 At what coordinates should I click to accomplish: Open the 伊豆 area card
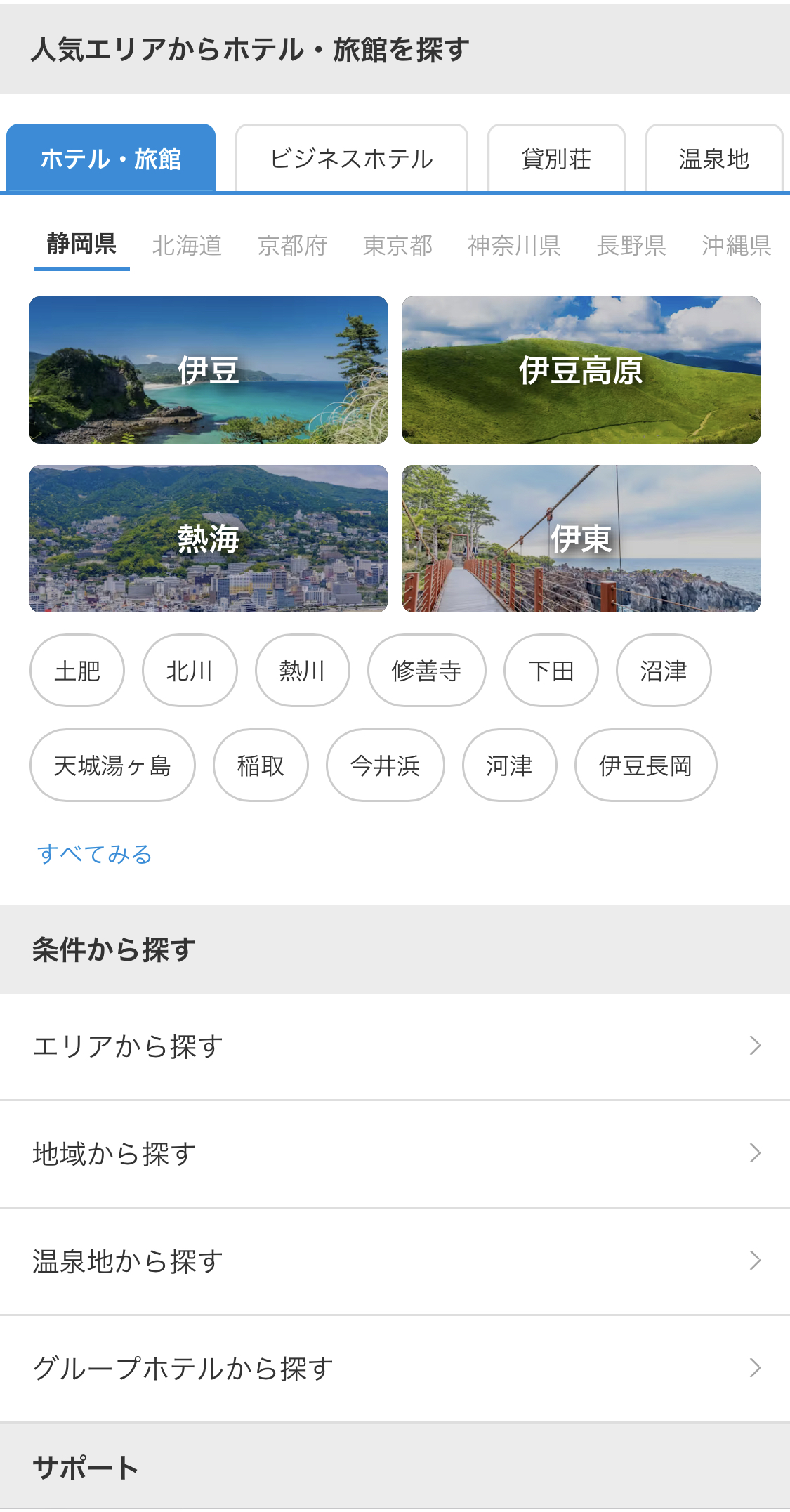[x=209, y=370]
